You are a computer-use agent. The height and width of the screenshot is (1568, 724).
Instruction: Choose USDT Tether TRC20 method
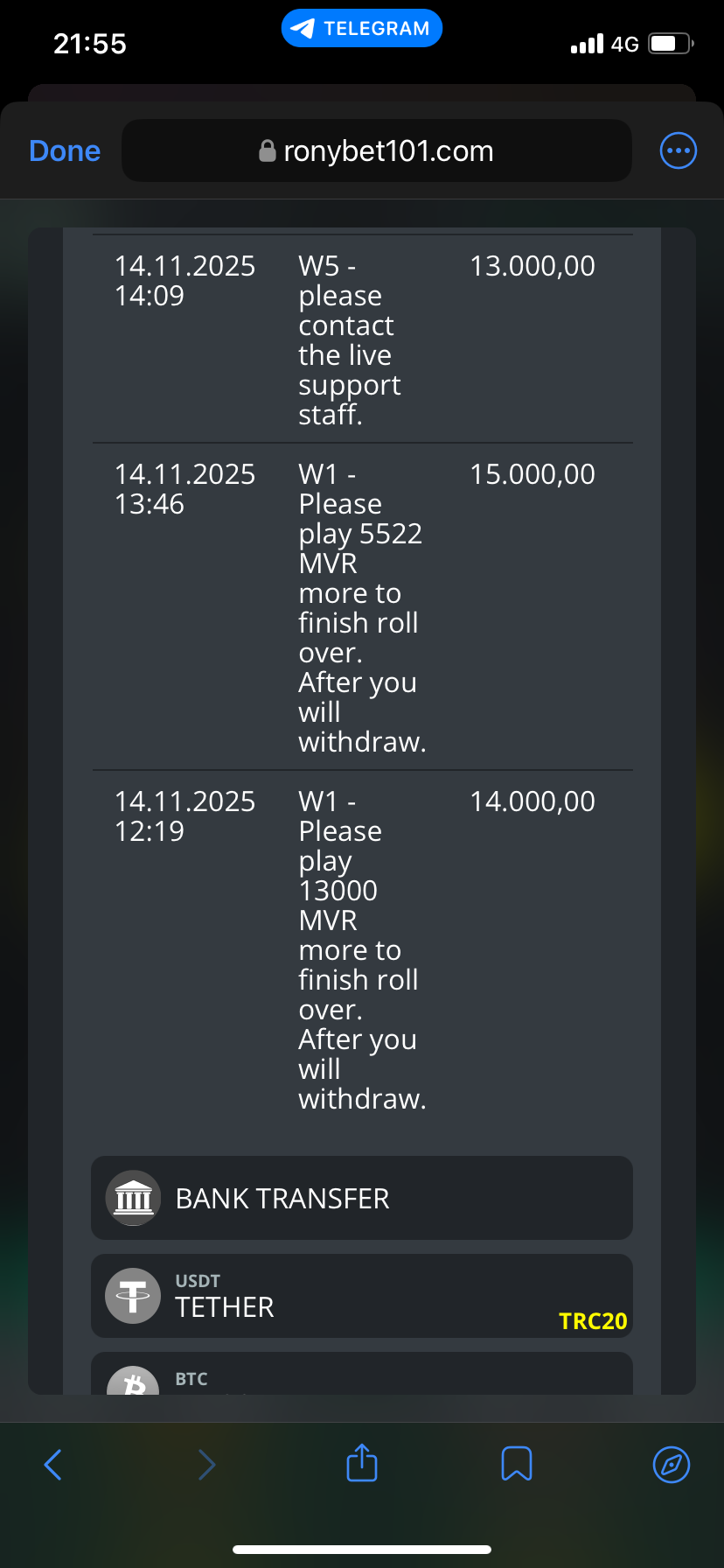[x=361, y=1296]
